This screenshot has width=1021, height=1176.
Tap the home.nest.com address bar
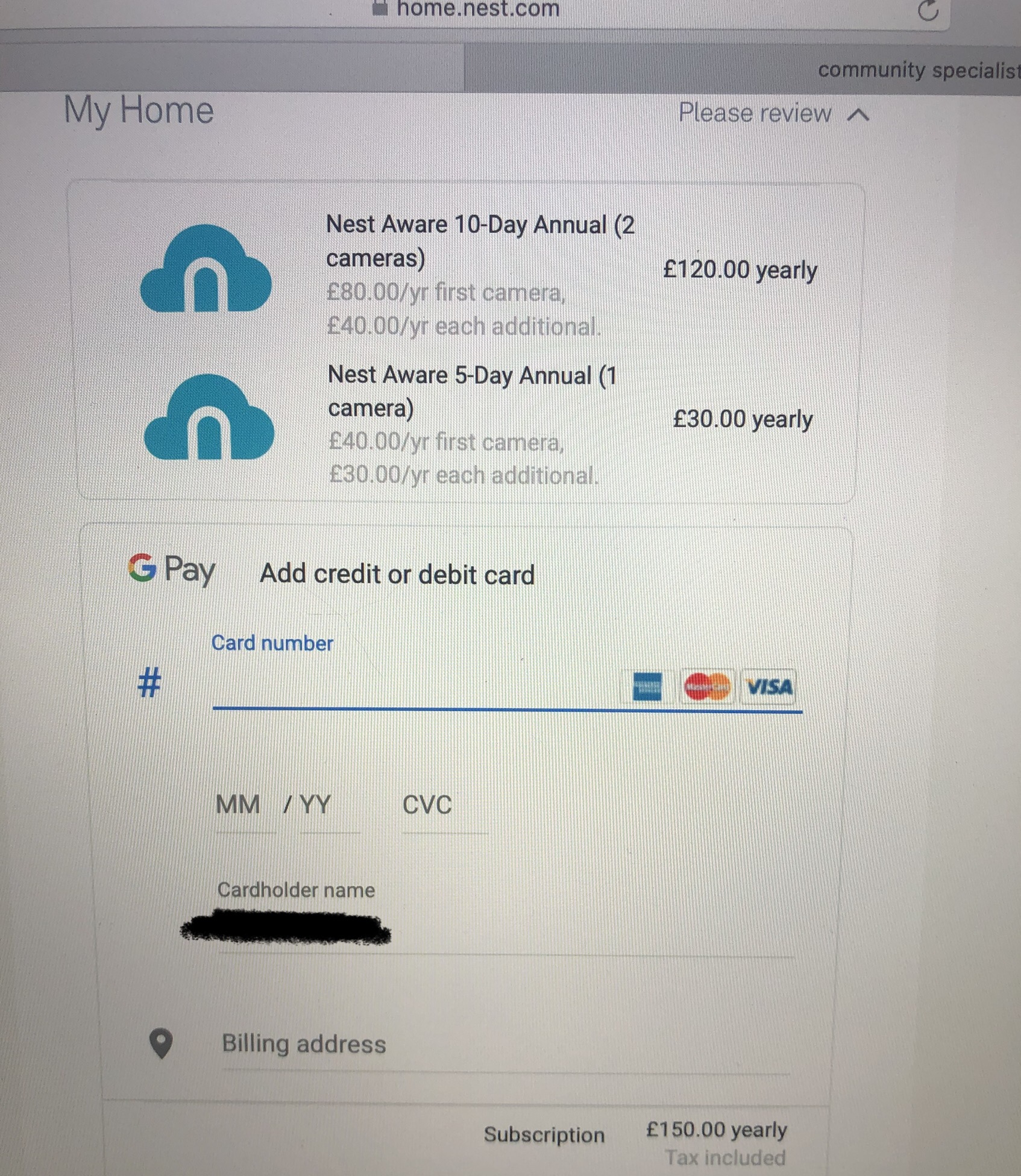tap(477, 10)
